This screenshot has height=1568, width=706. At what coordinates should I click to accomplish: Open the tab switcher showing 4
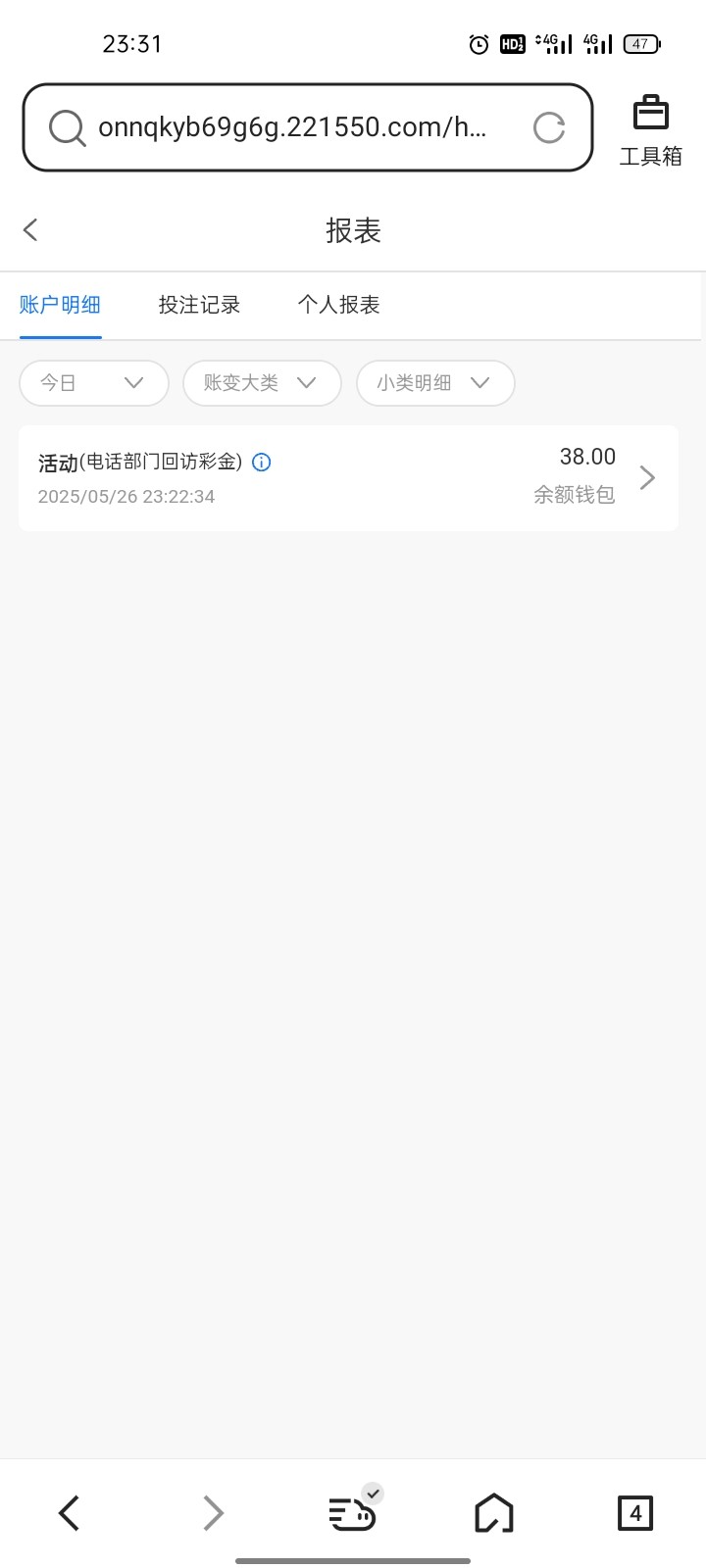(635, 1513)
